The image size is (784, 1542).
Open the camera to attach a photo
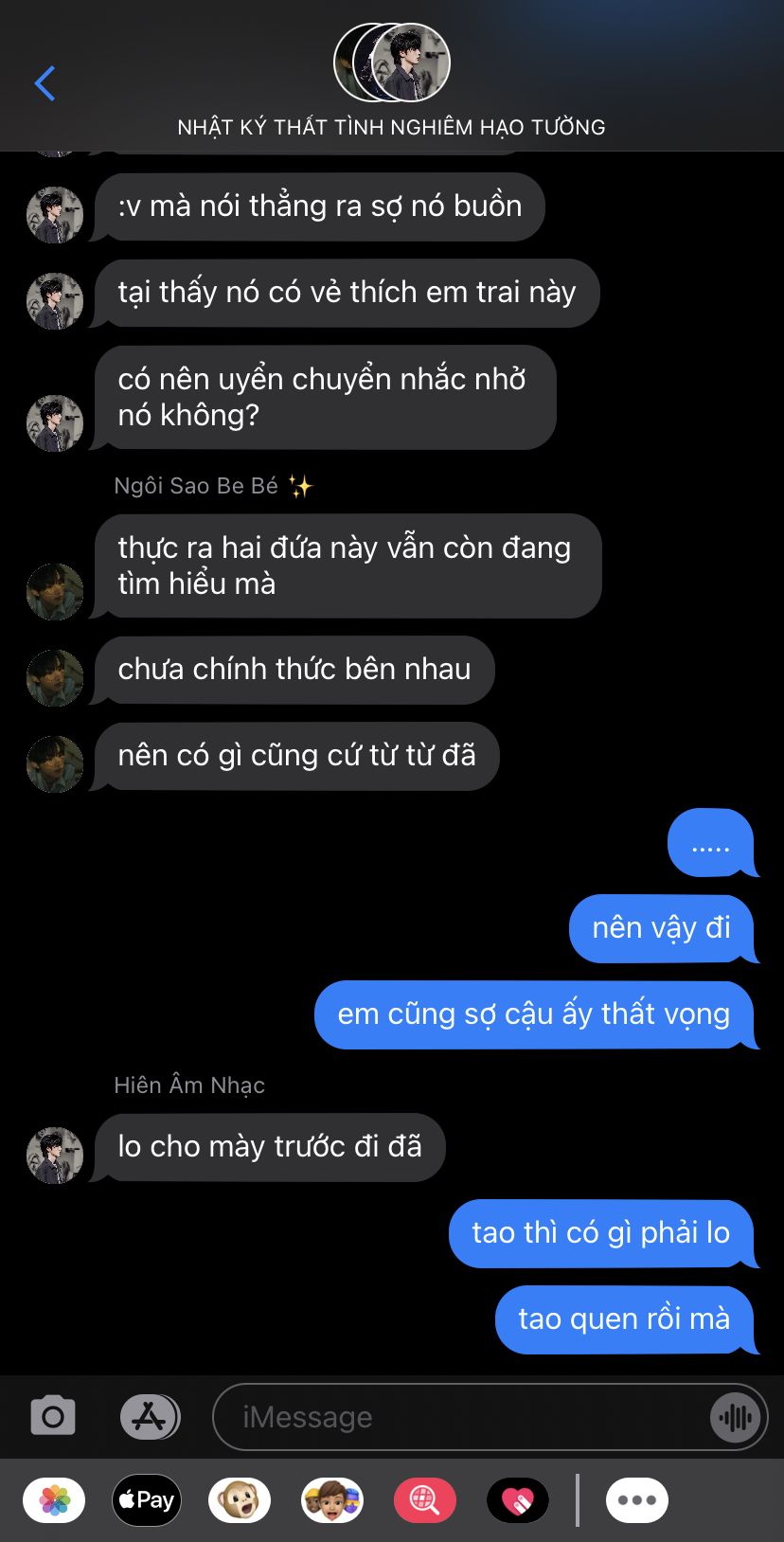tap(53, 1417)
